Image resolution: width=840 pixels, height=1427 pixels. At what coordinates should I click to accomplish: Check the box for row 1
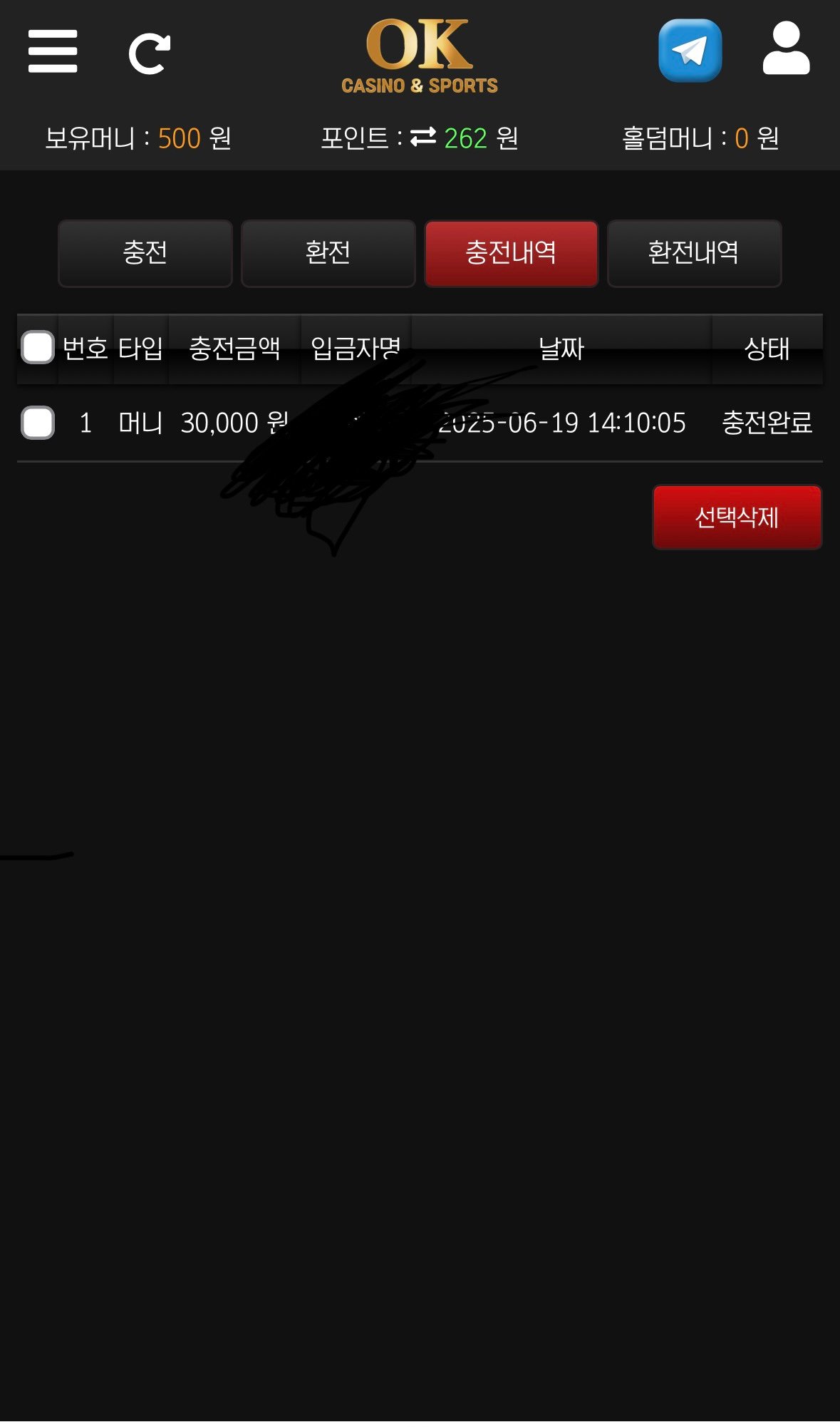coord(38,423)
